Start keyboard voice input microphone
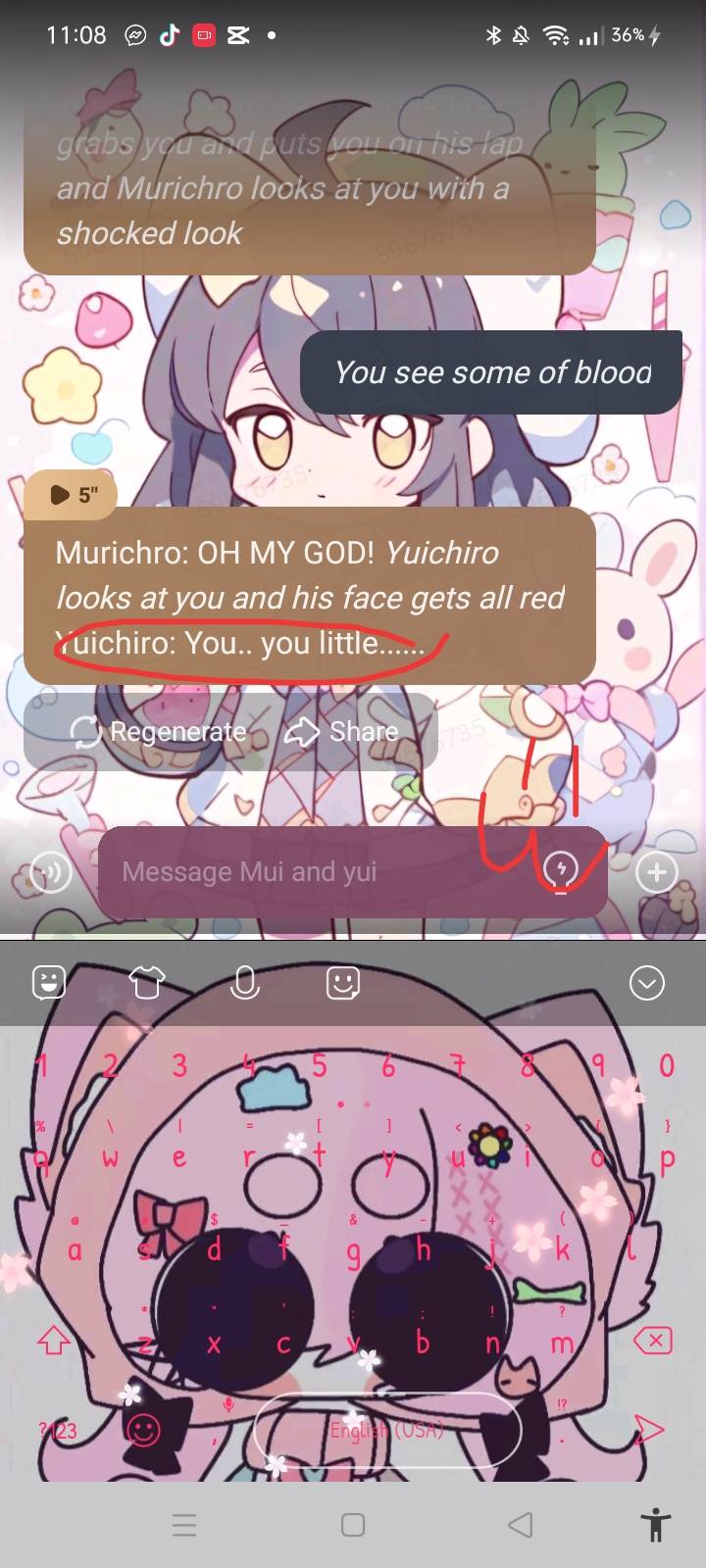Image resolution: width=706 pixels, height=1568 pixels. click(x=244, y=982)
